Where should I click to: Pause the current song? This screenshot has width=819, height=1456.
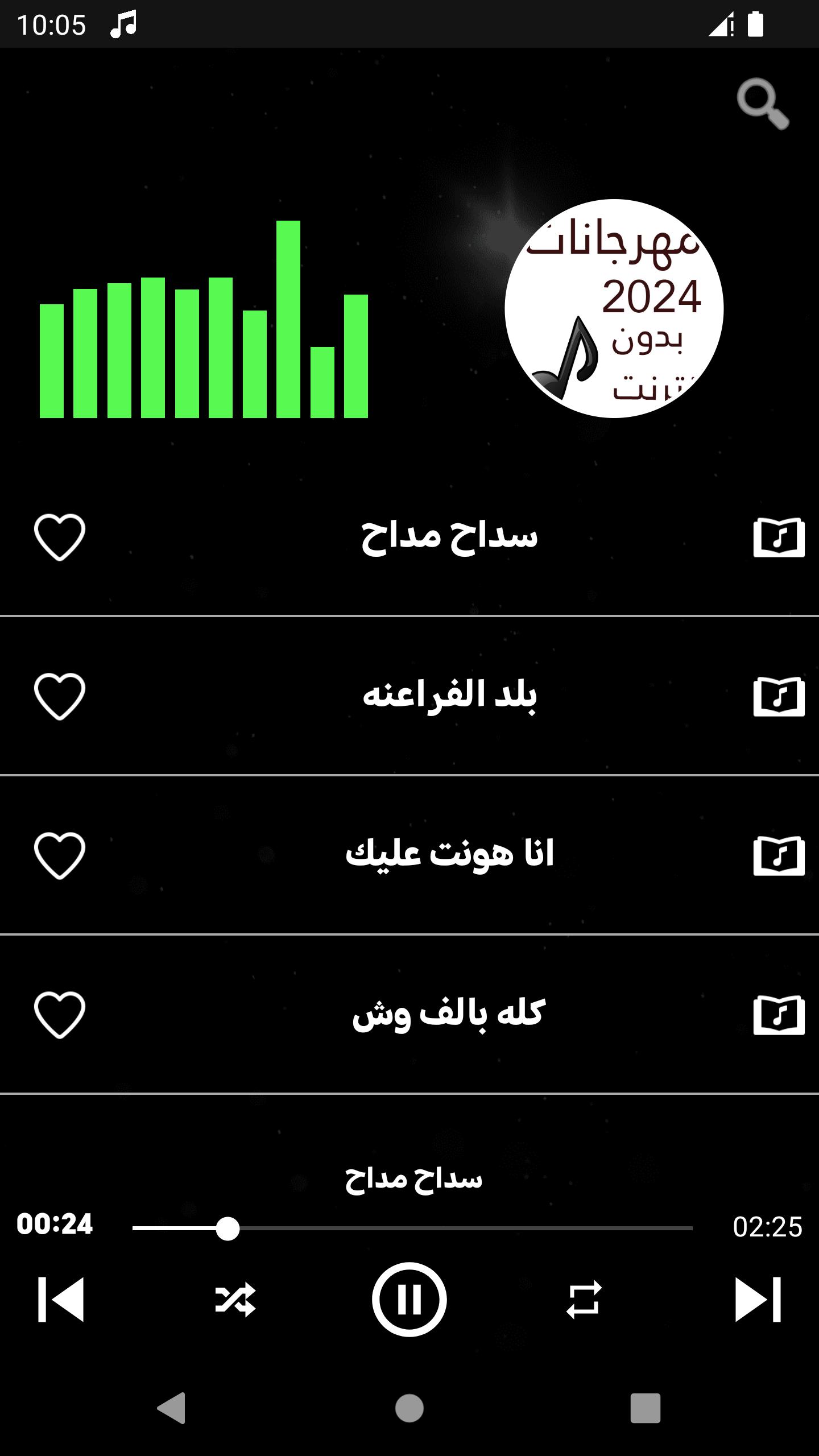click(x=409, y=1300)
